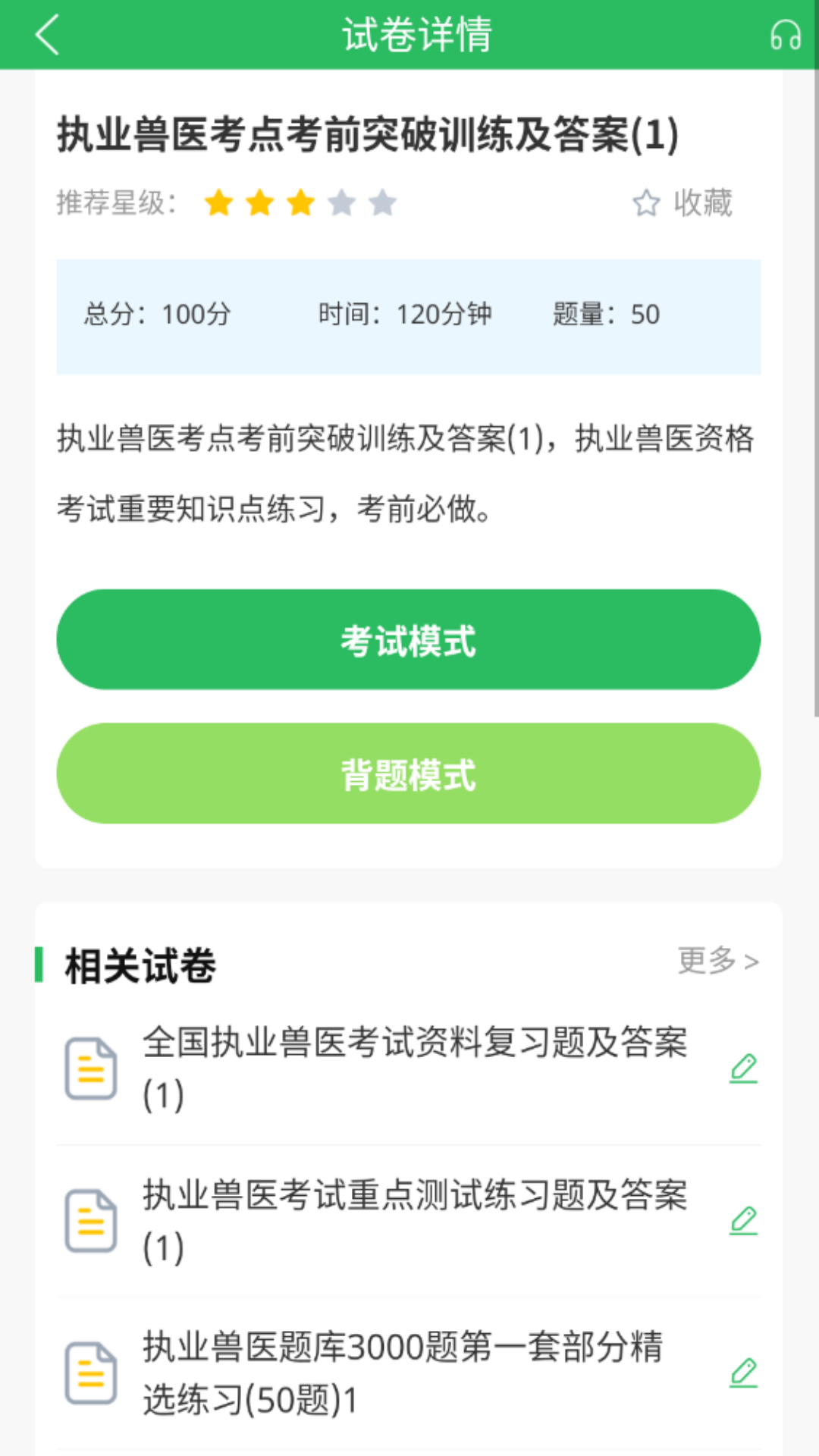
Task: Click the exam summary info box
Action: pyautogui.click(x=409, y=316)
